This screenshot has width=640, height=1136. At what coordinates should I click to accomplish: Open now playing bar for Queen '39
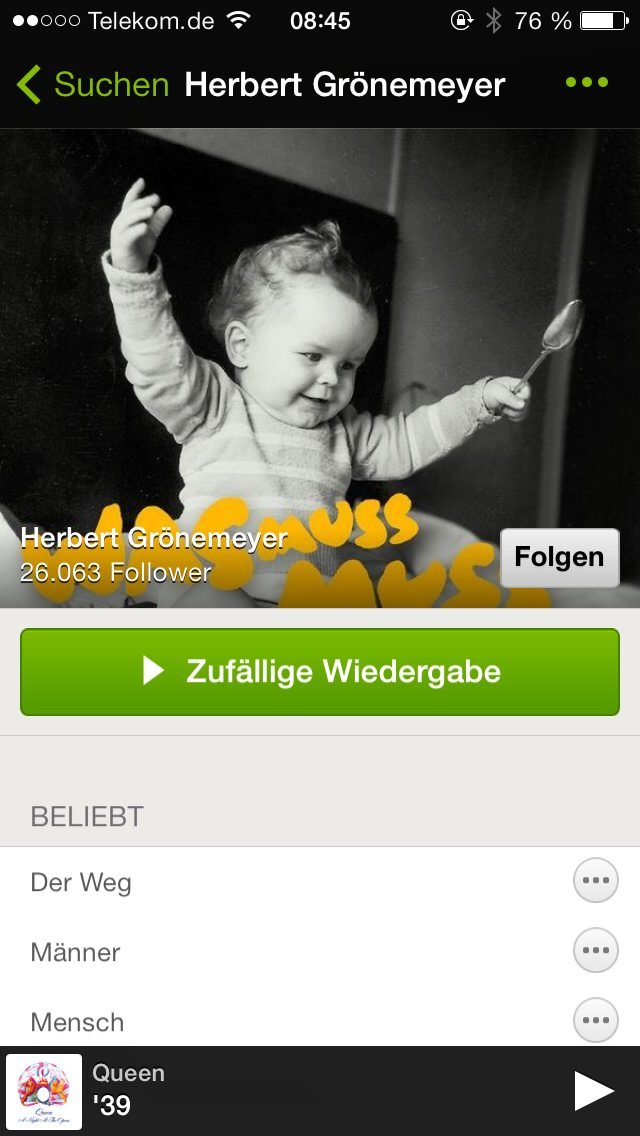(x=300, y=1090)
